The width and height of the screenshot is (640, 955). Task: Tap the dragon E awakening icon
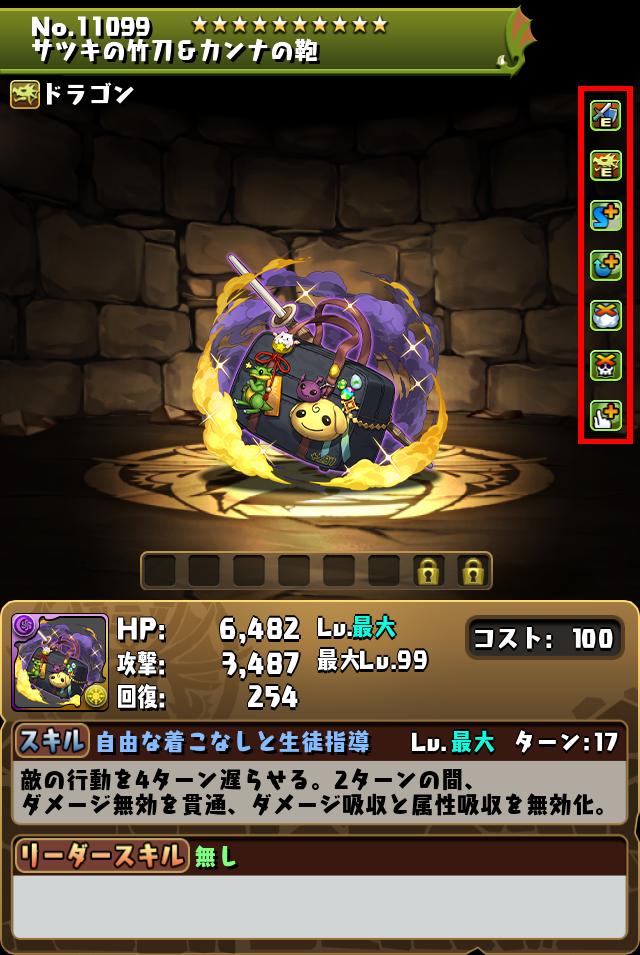click(606, 164)
